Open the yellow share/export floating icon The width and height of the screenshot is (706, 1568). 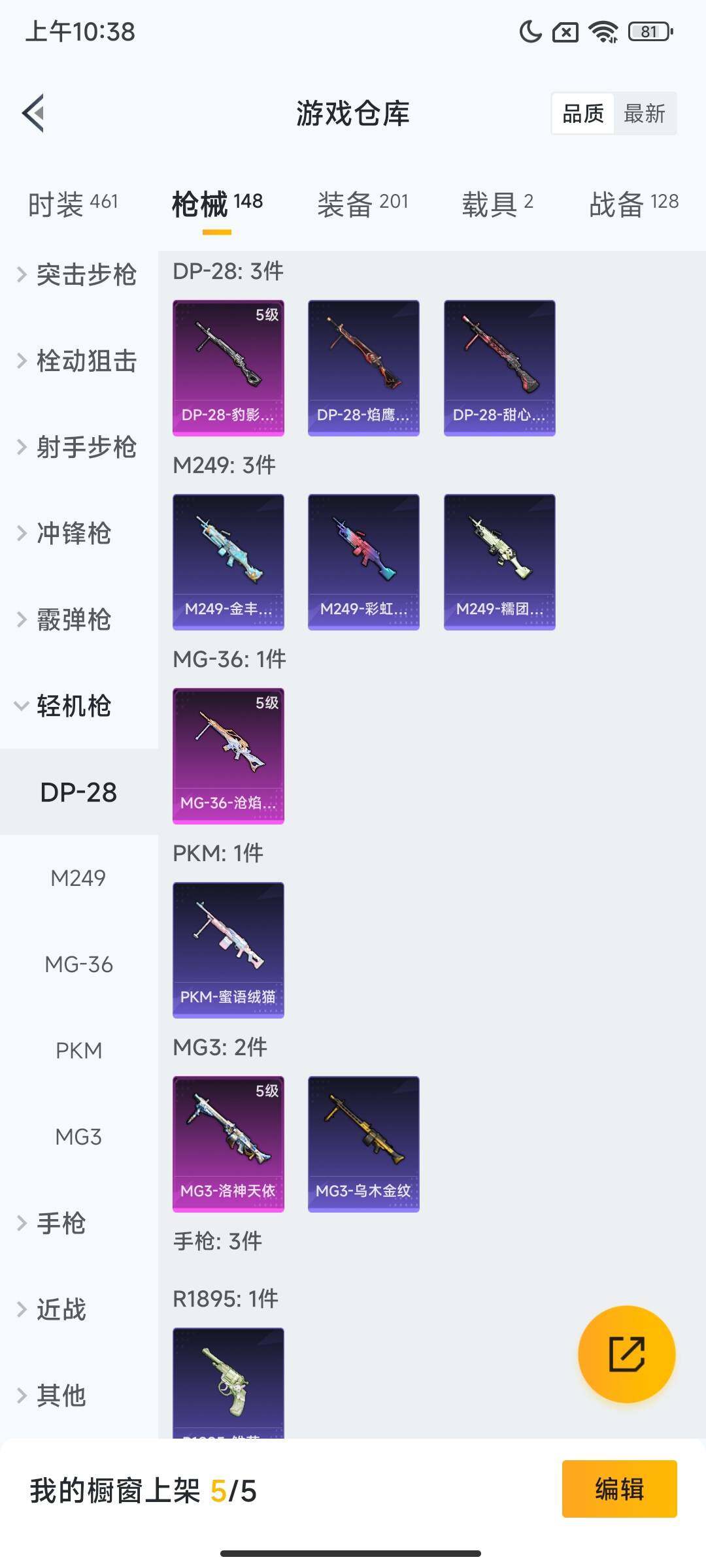click(626, 1355)
